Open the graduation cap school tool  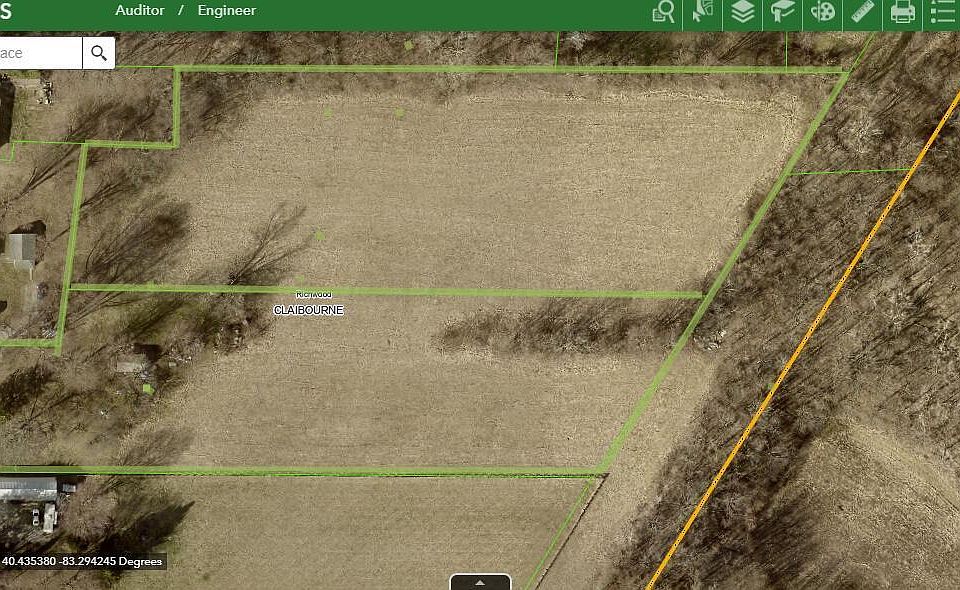click(783, 12)
